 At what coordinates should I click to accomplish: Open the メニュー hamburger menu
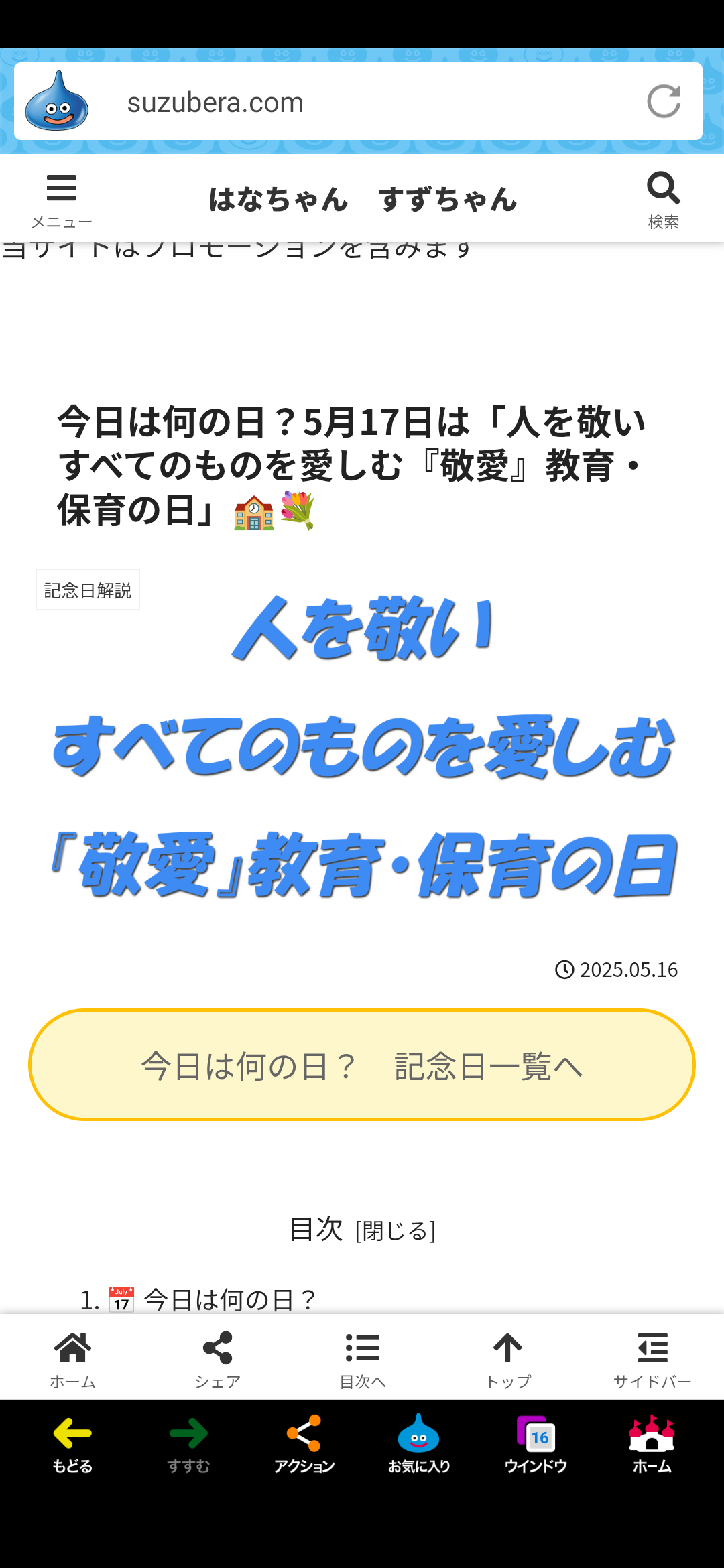(x=62, y=200)
